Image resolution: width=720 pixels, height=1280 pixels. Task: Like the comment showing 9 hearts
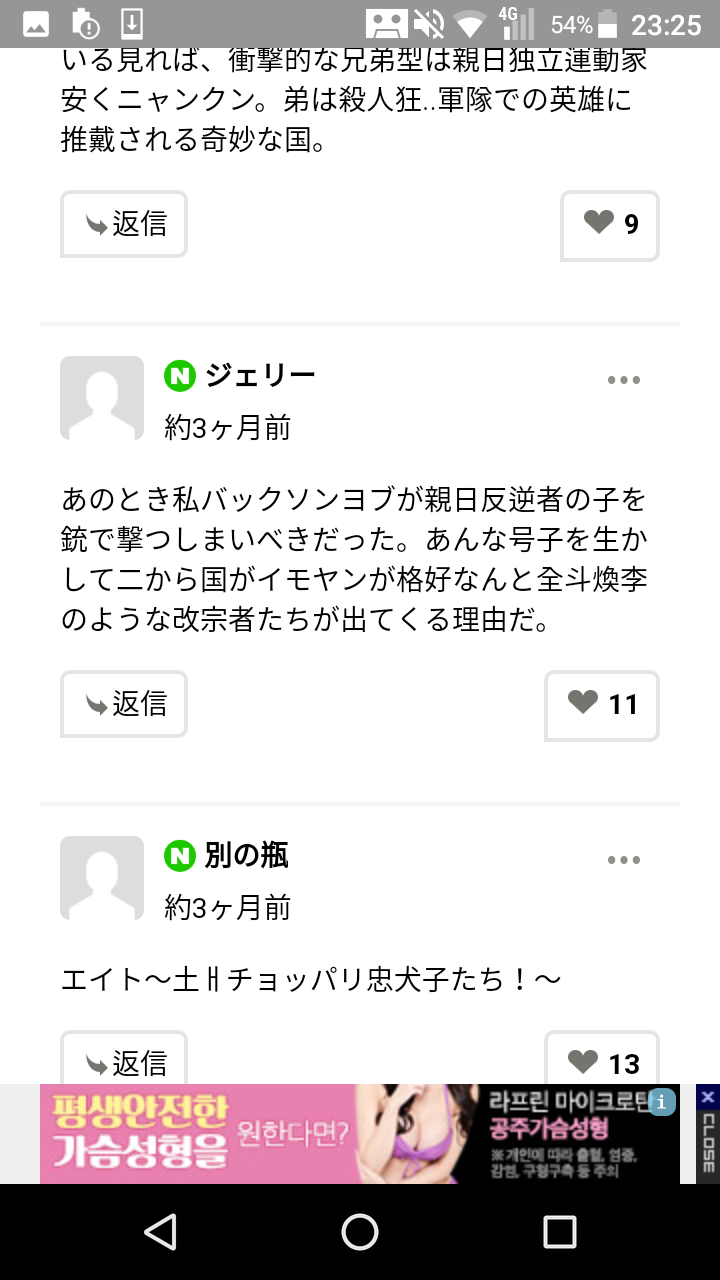610,224
